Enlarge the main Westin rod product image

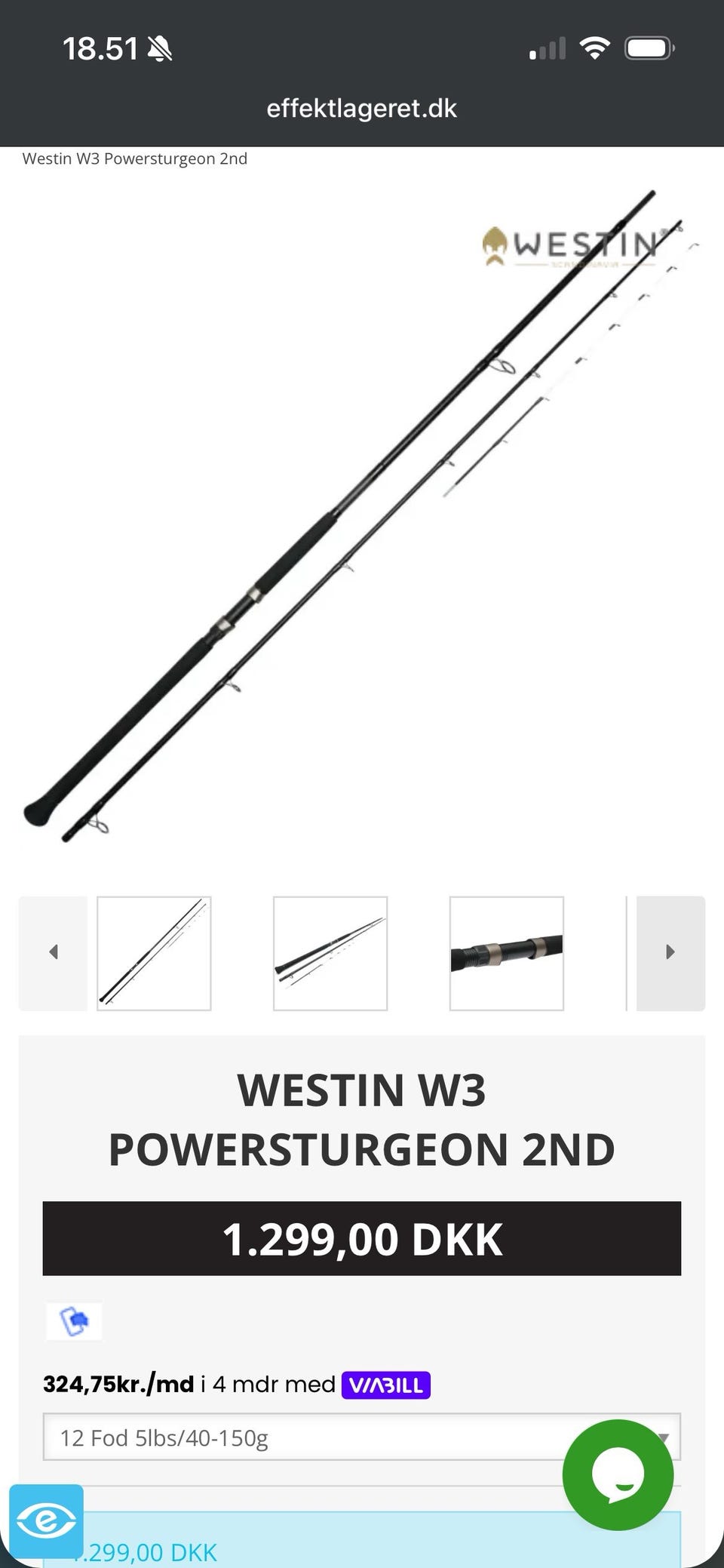(x=362, y=516)
